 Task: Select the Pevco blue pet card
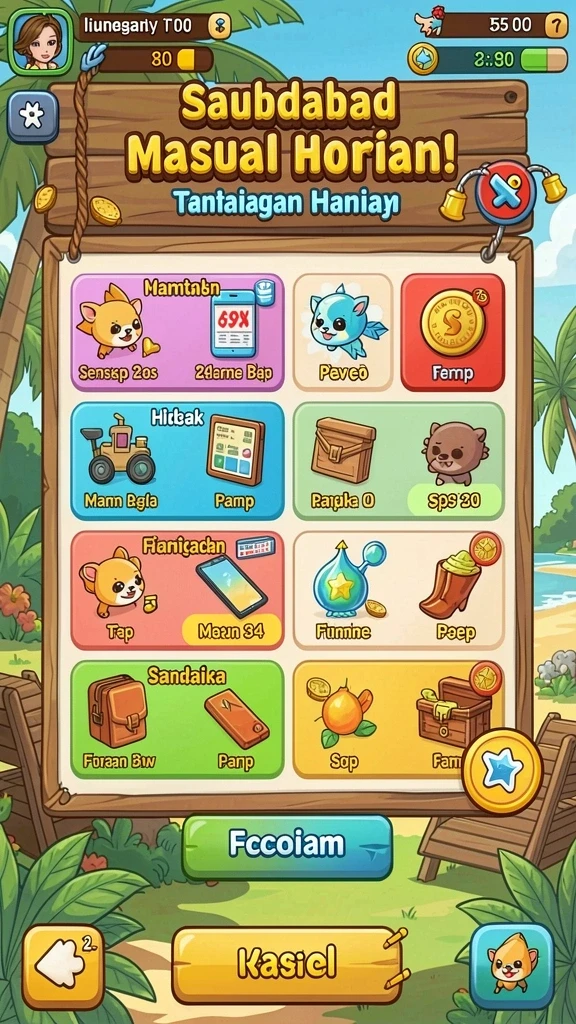pyautogui.click(x=343, y=332)
